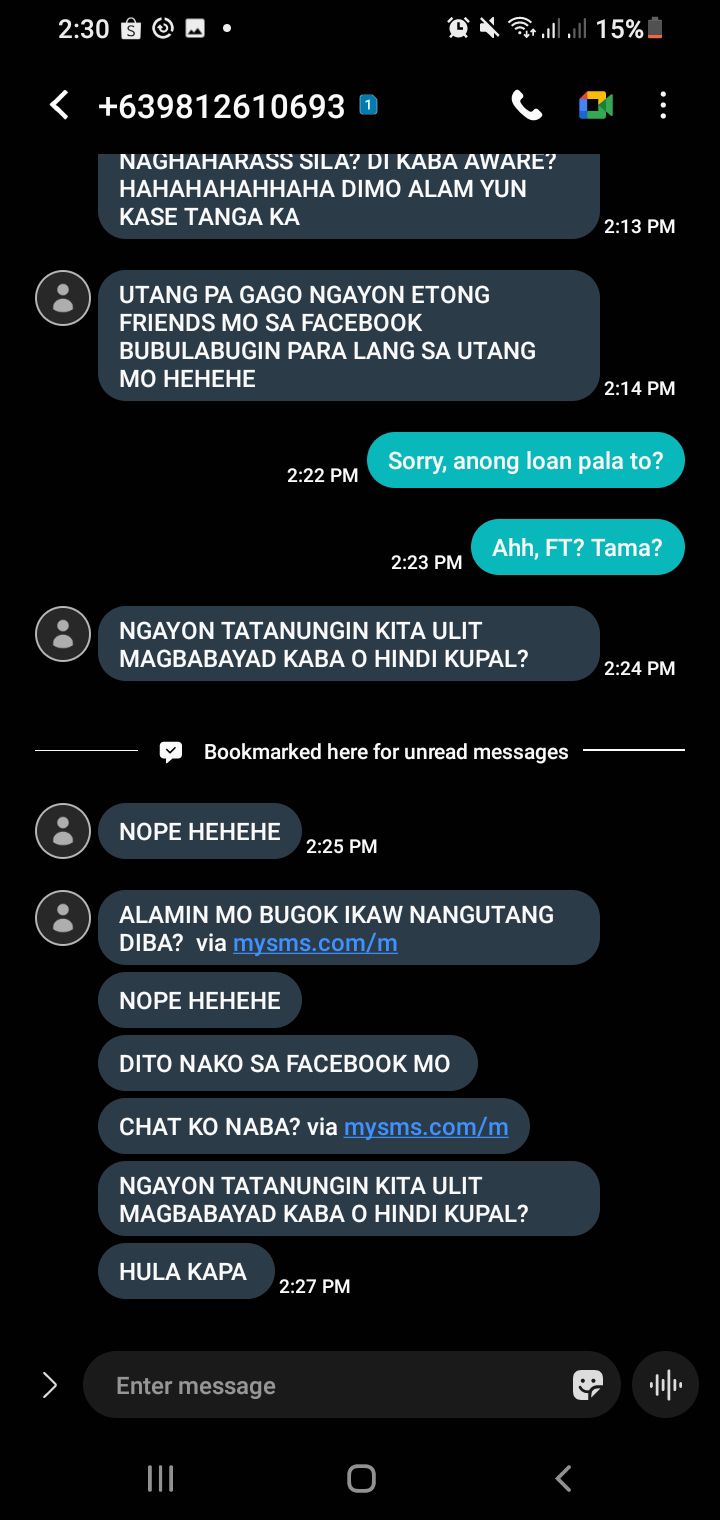Open the three-dot overflow menu

pyautogui.click(x=662, y=105)
